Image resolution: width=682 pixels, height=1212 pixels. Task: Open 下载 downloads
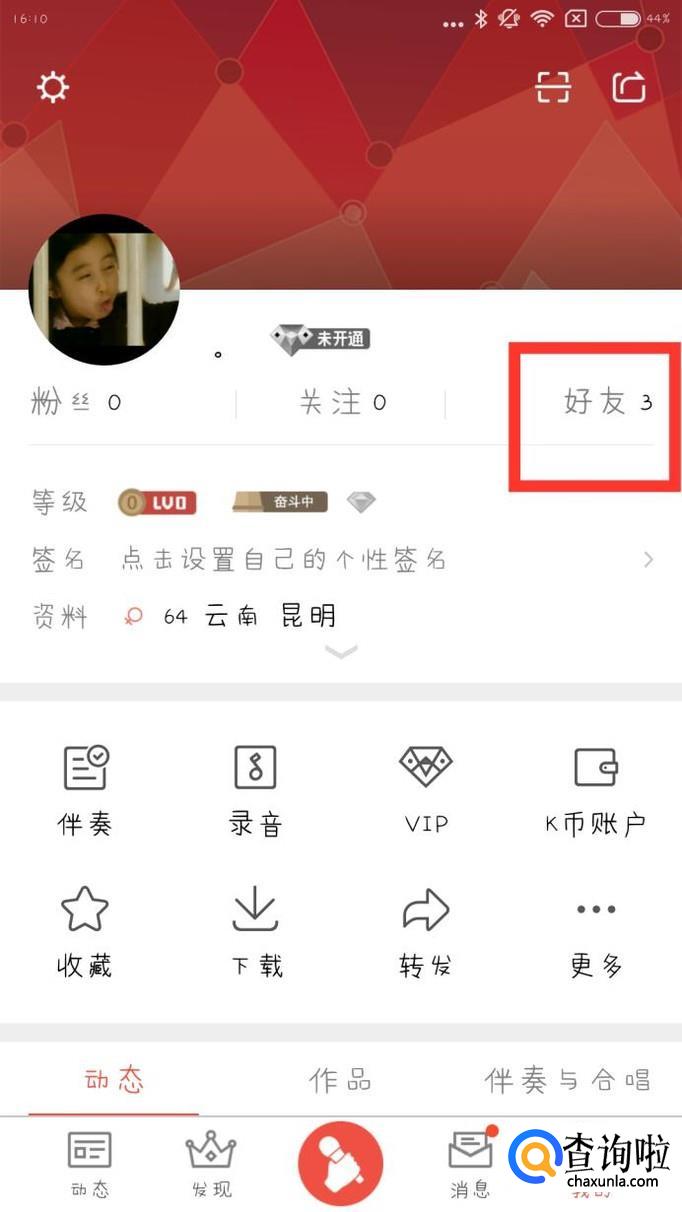255,932
